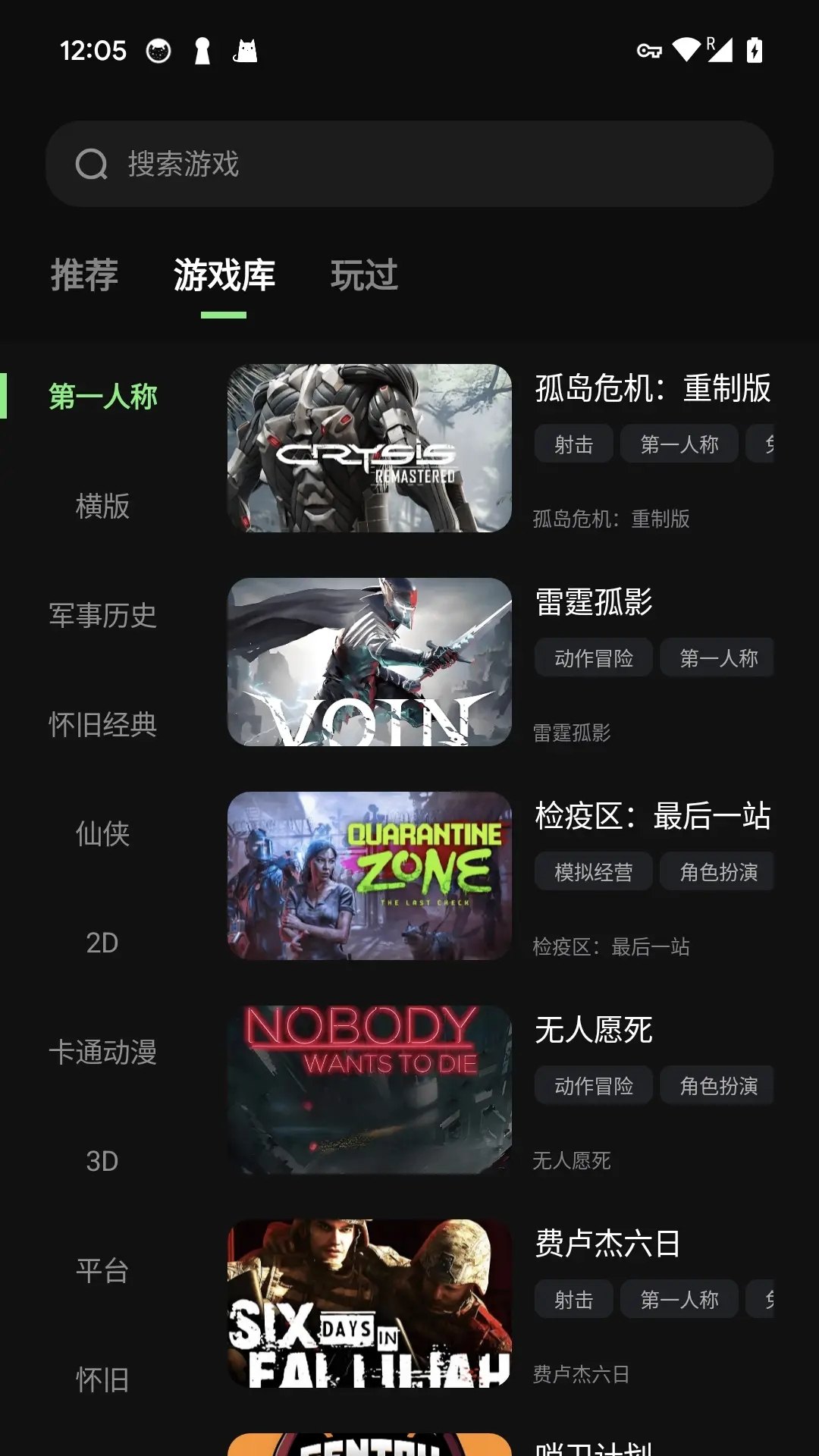Switch to the 推荐 tab
The height and width of the screenshot is (1456, 819).
pos(84,275)
